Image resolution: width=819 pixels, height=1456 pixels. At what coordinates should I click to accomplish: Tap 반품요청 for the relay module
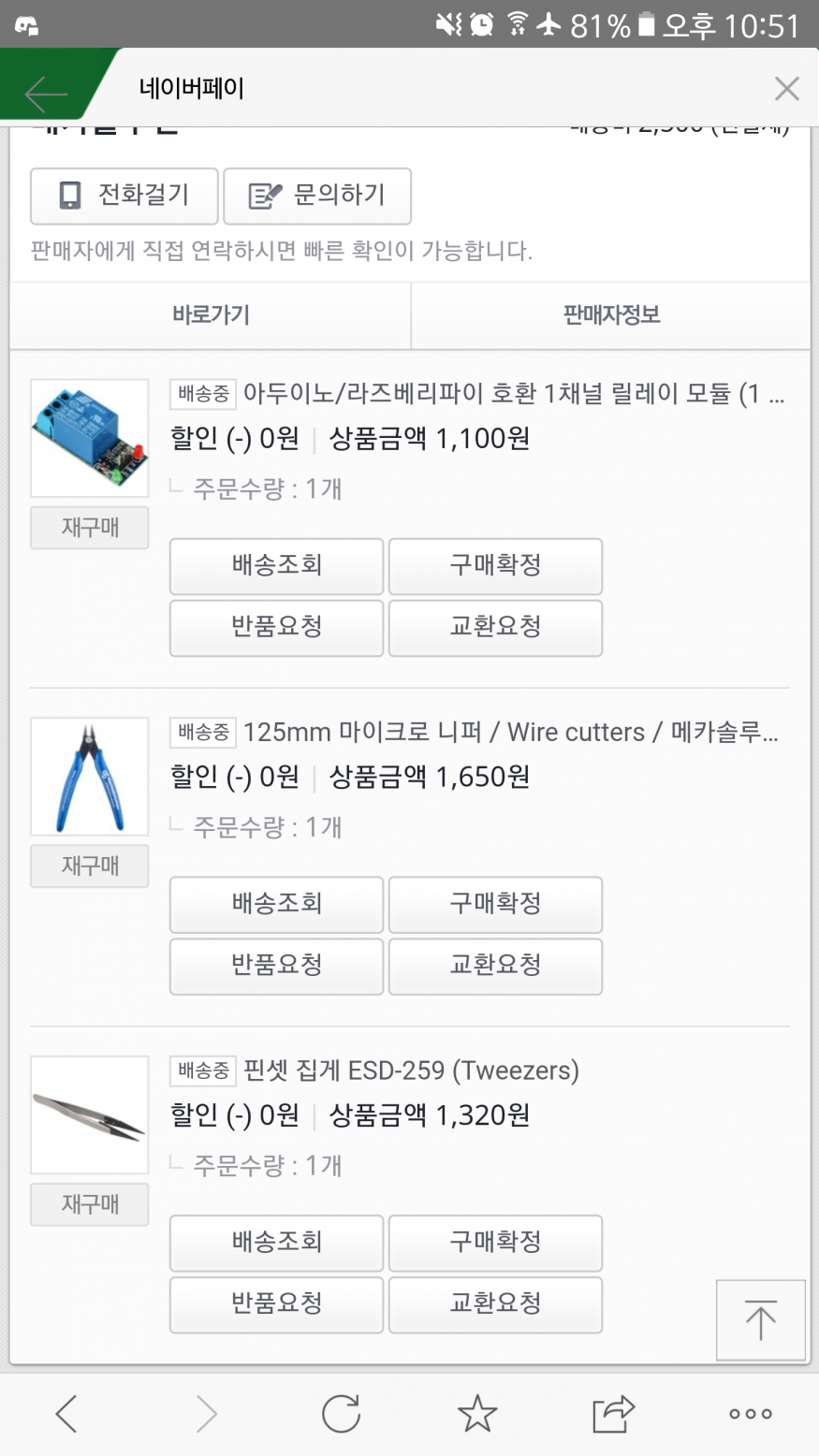click(276, 627)
